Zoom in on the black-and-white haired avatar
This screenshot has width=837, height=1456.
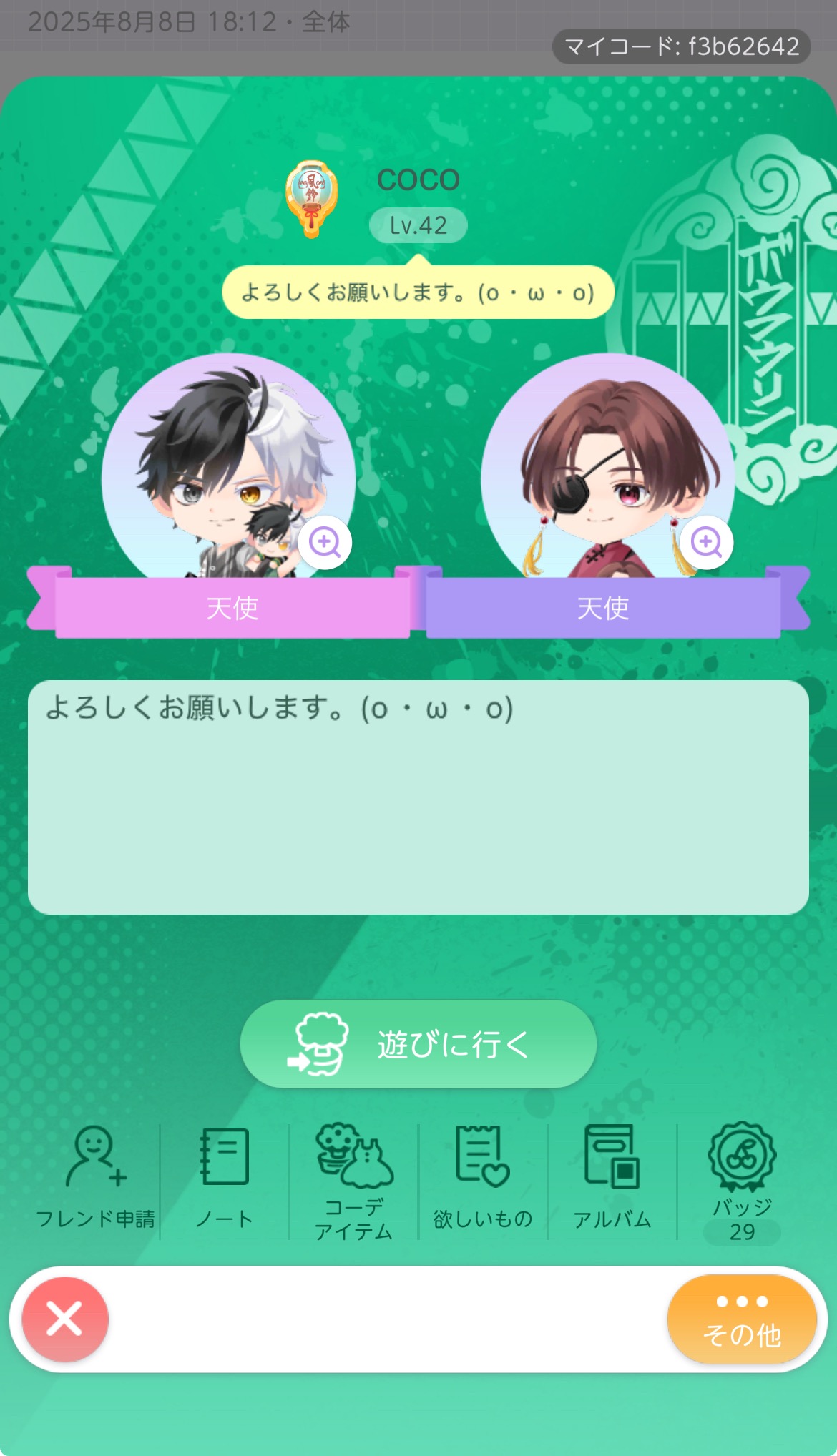[324, 542]
